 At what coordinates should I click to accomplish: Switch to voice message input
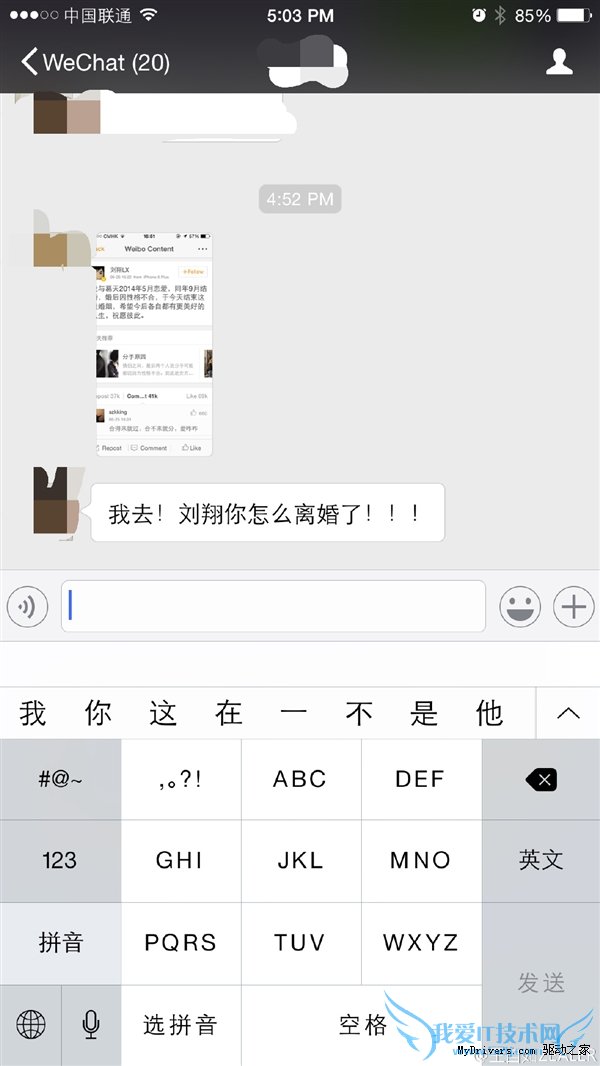27,607
